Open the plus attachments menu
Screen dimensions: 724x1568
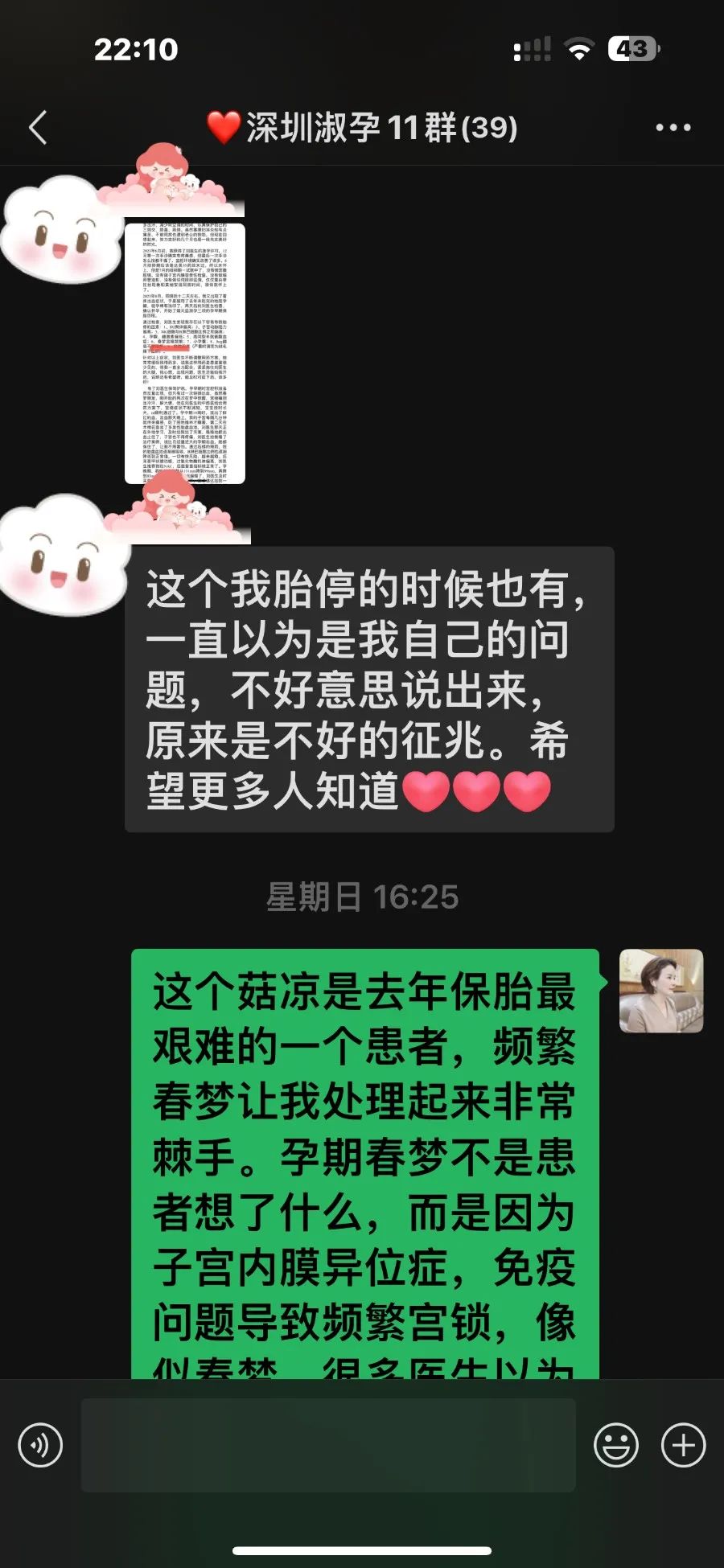point(683,1445)
